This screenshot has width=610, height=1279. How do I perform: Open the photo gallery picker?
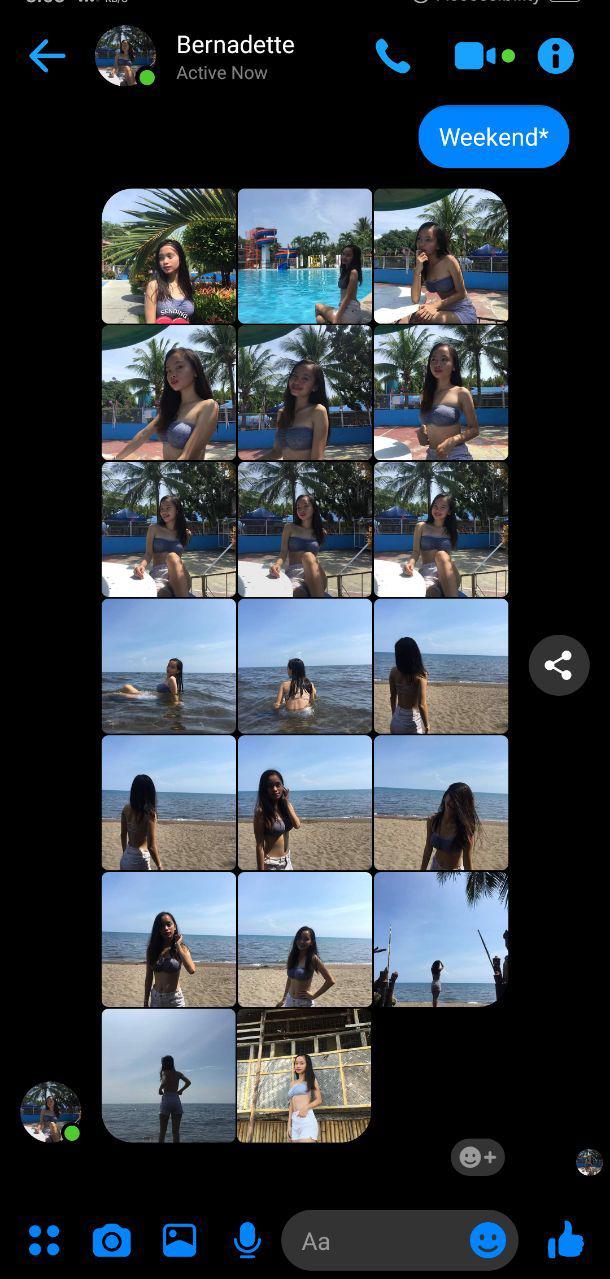(x=179, y=1241)
